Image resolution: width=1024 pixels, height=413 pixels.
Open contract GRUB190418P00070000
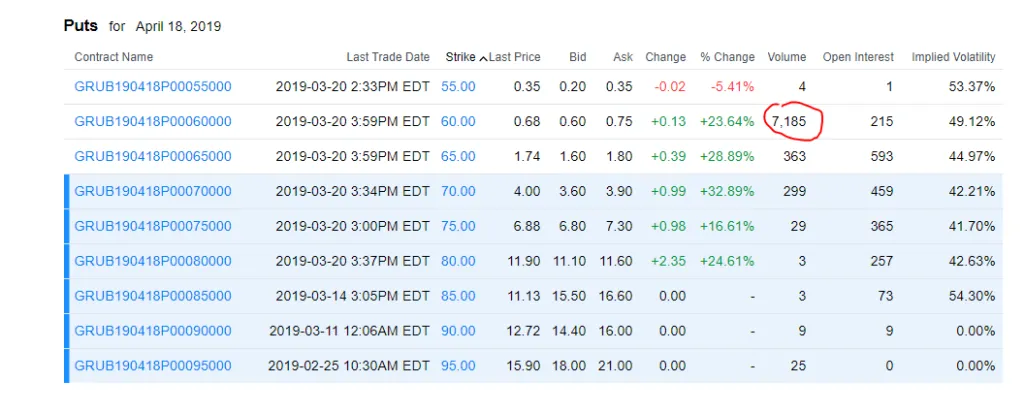(152, 191)
